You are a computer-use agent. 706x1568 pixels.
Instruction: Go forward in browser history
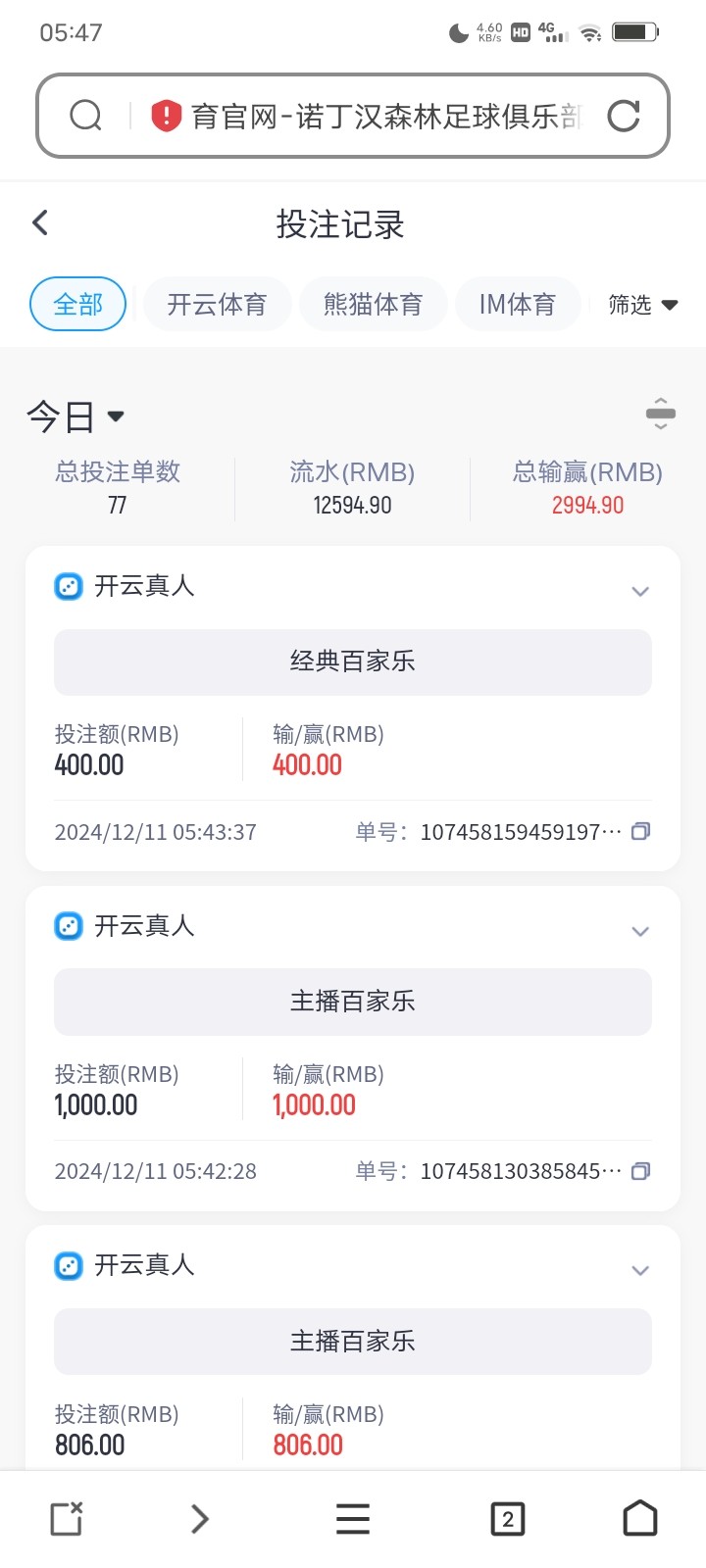click(200, 1519)
